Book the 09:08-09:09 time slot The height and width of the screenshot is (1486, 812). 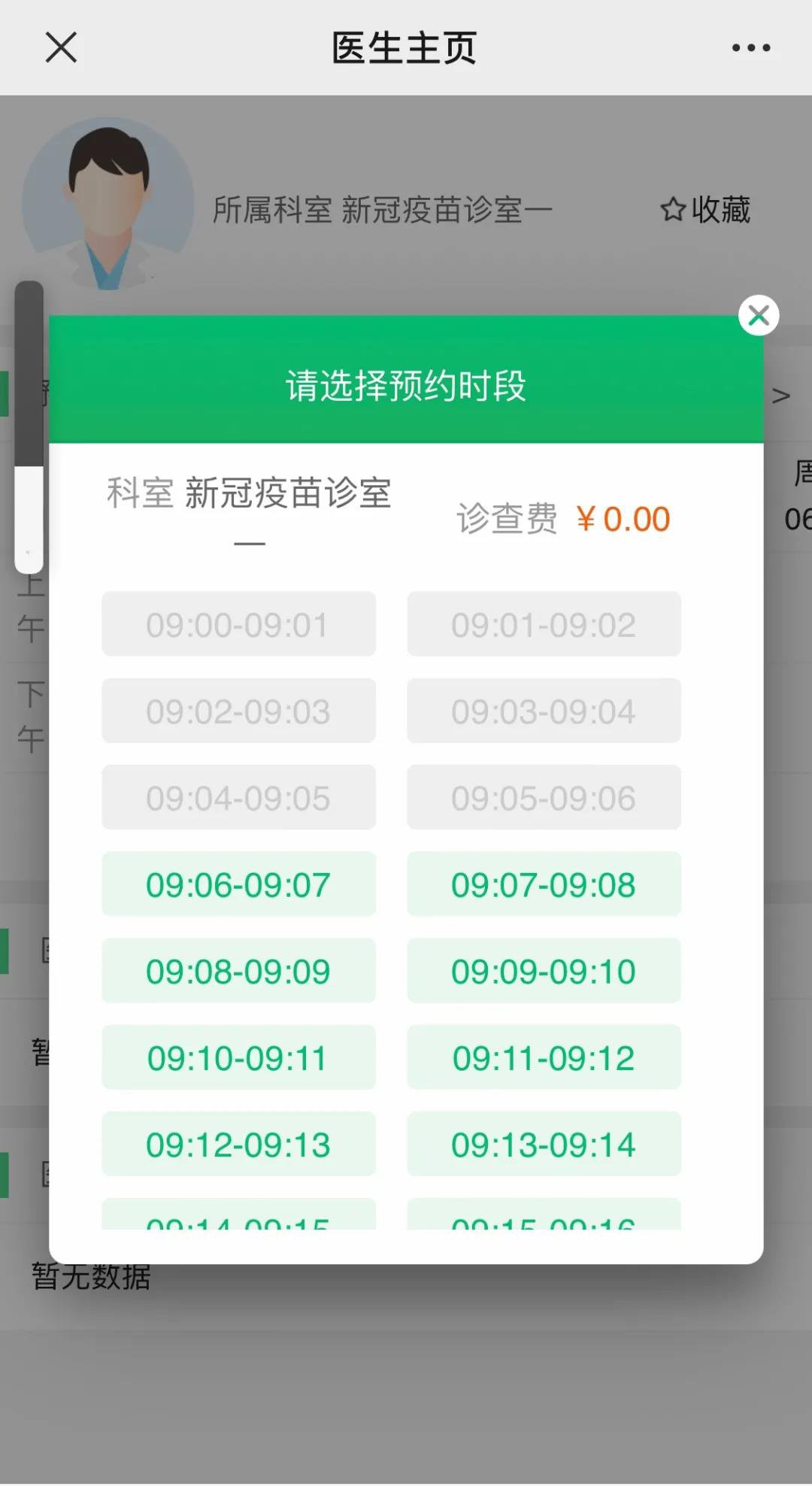(238, 971)
